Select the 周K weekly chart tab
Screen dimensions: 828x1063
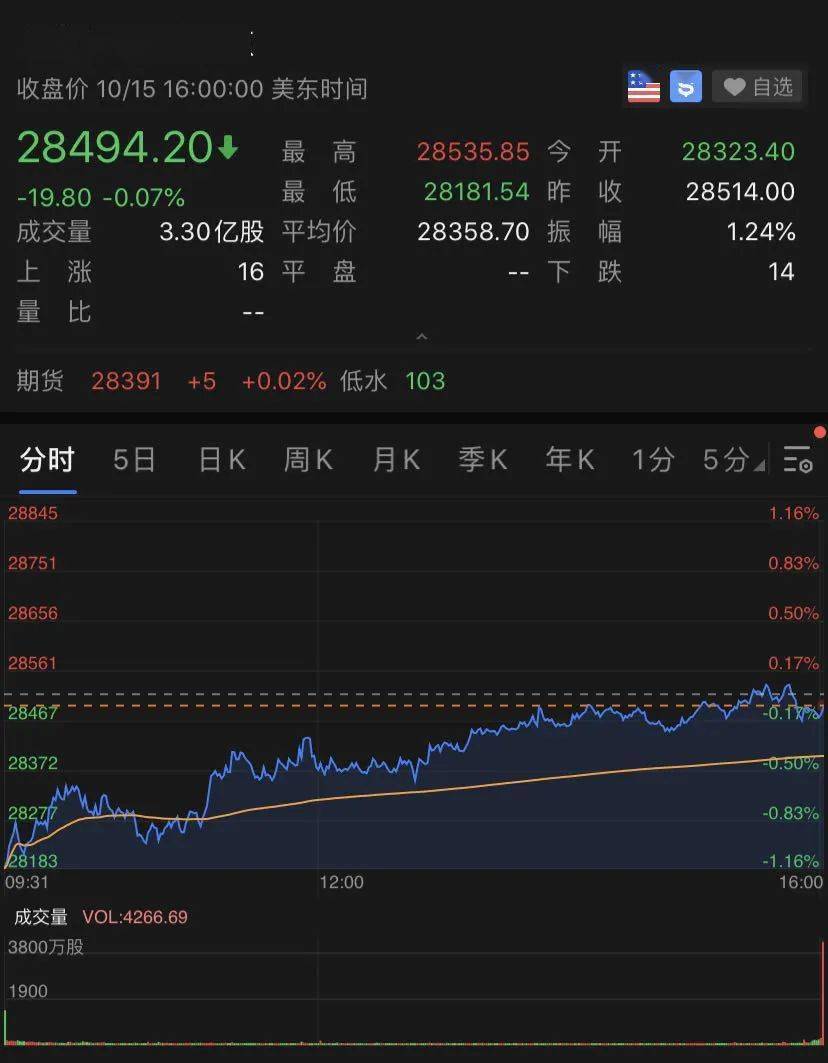pyautogui.click(x=307, y=459)
